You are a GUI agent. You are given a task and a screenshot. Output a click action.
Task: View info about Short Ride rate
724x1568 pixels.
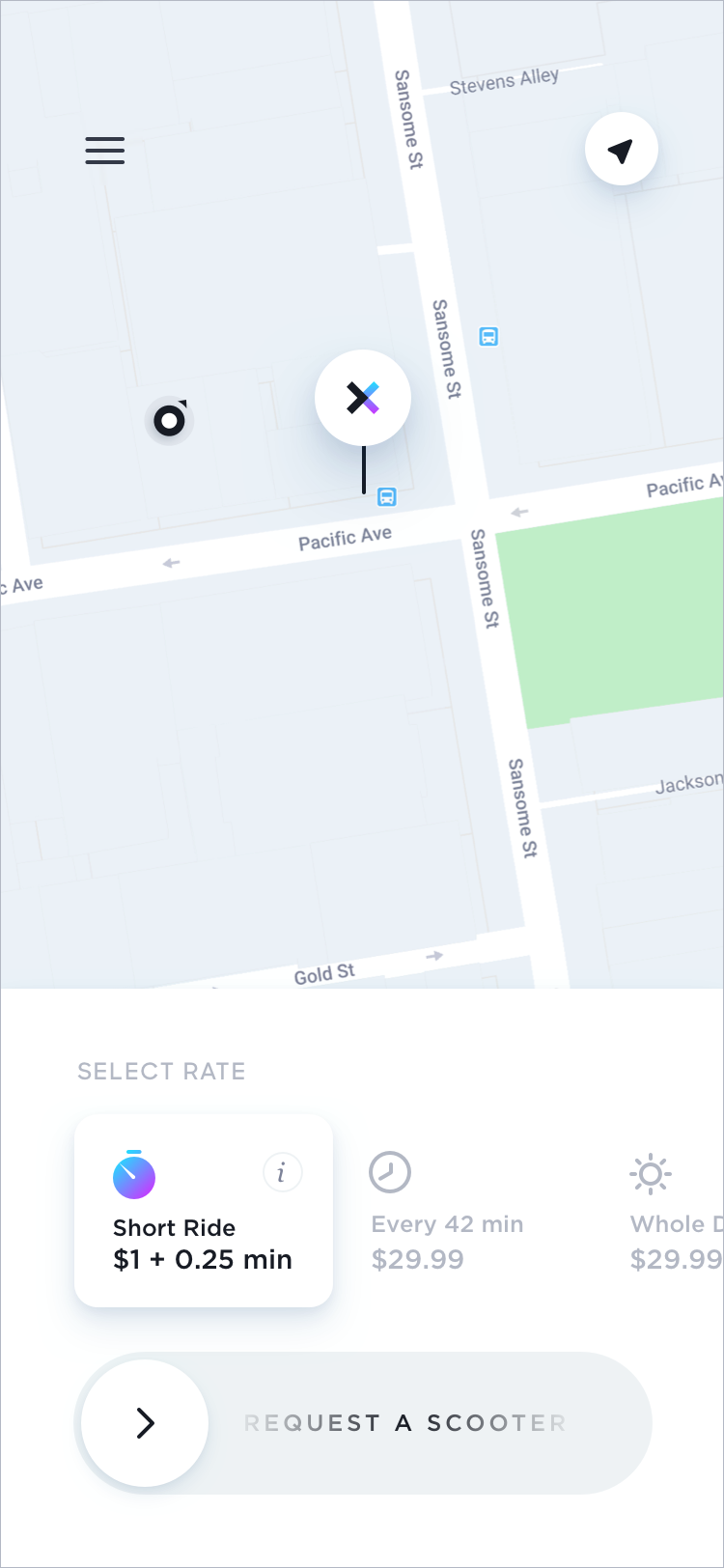pyautogui.click(x=282, y=1173)
